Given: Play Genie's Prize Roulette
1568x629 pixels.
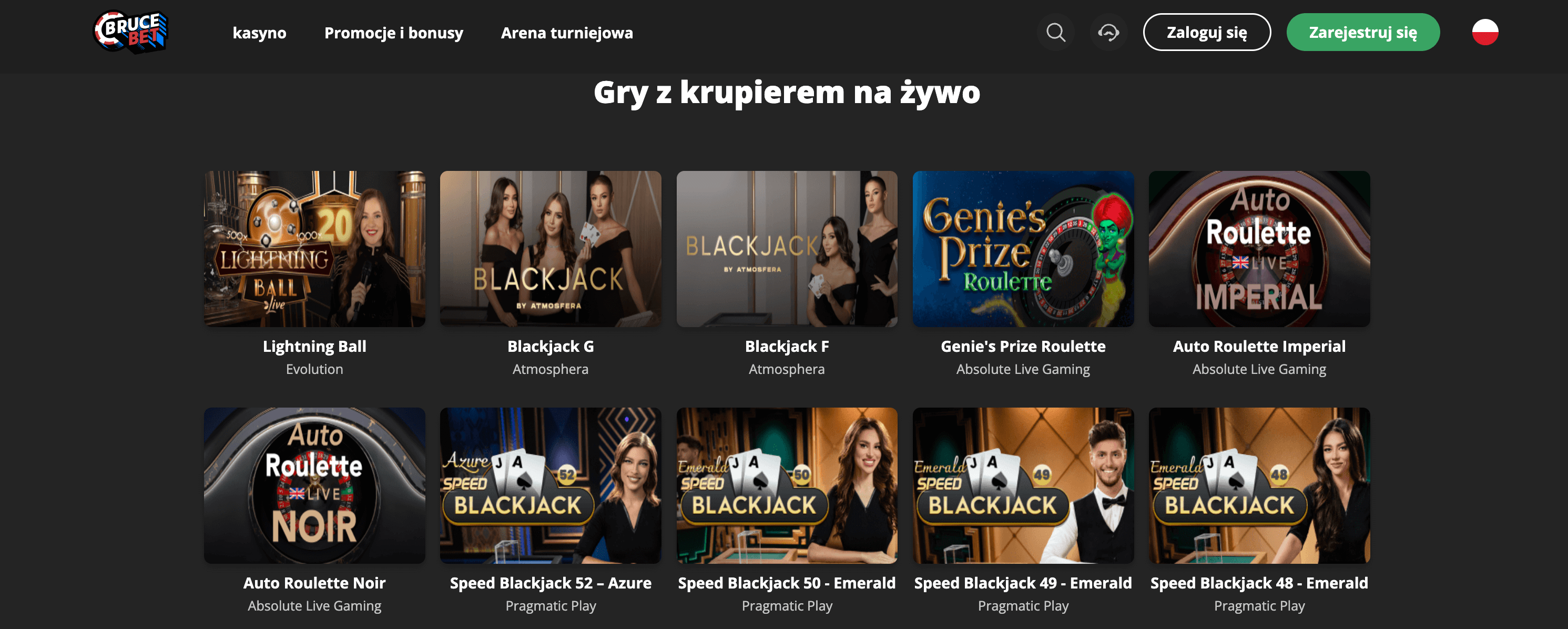Looking at the screenshot, I should [1023, 249].
